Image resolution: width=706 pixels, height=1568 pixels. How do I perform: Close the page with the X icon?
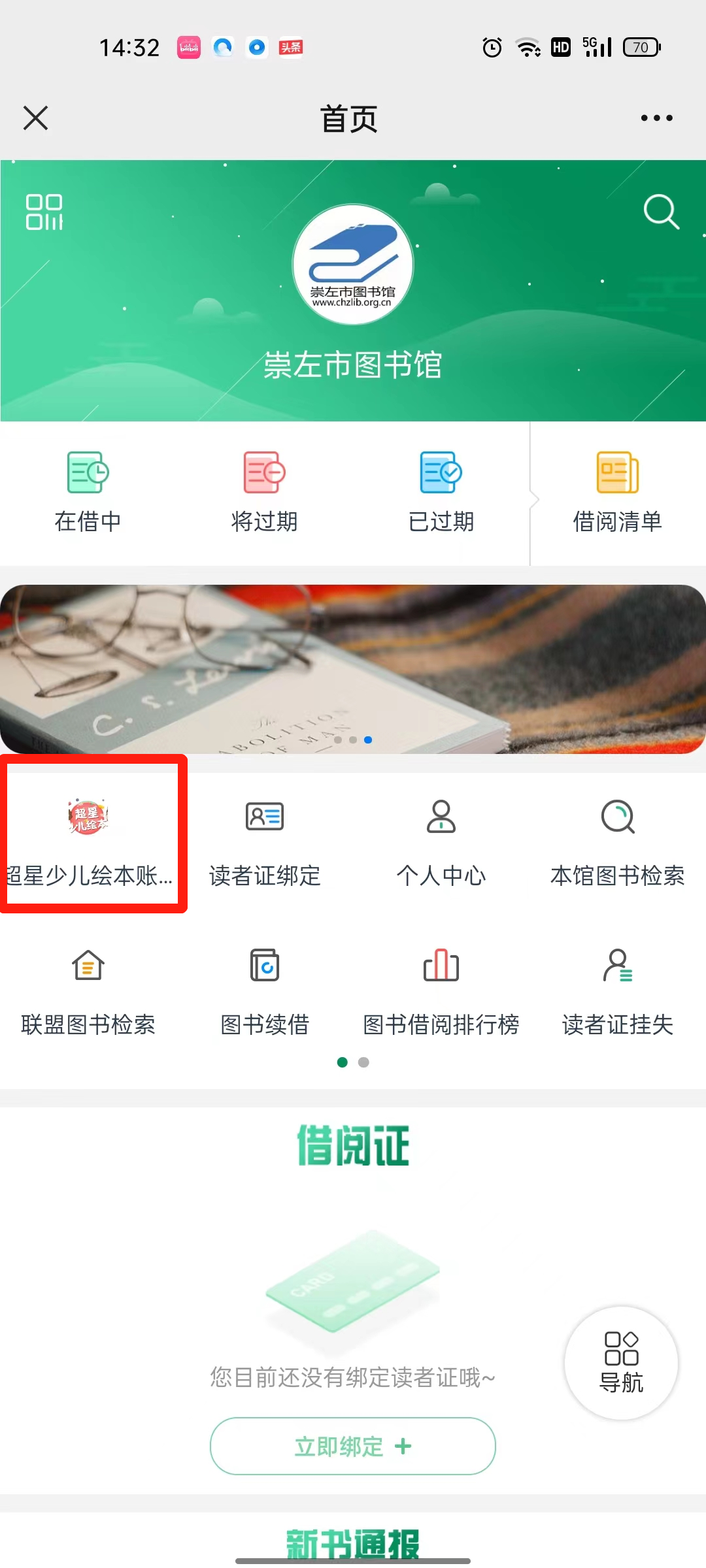(x=36, y=118)
